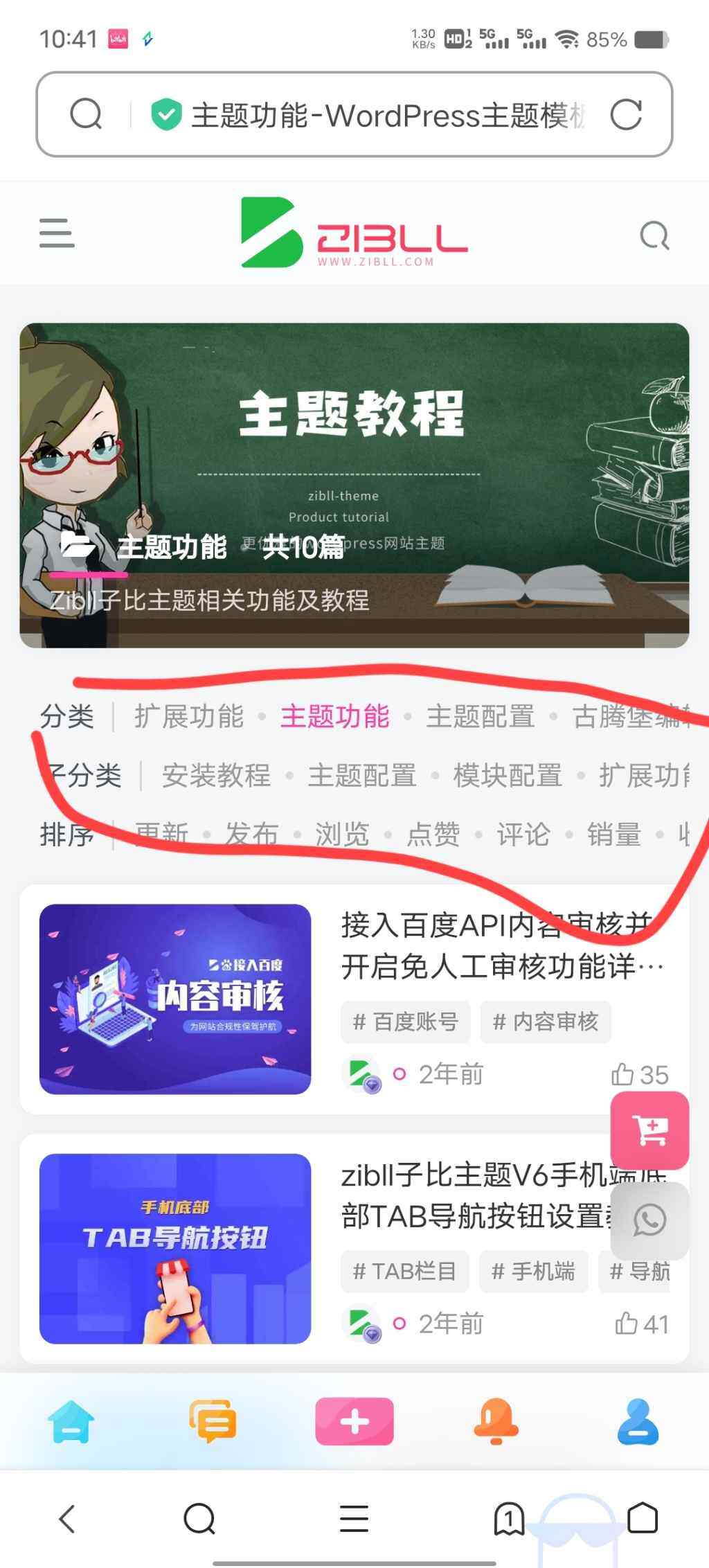This screenshot has height=1568, width=709.
Task: Choose the 安装教程 subcategory
Action: [x=216, y=776]
